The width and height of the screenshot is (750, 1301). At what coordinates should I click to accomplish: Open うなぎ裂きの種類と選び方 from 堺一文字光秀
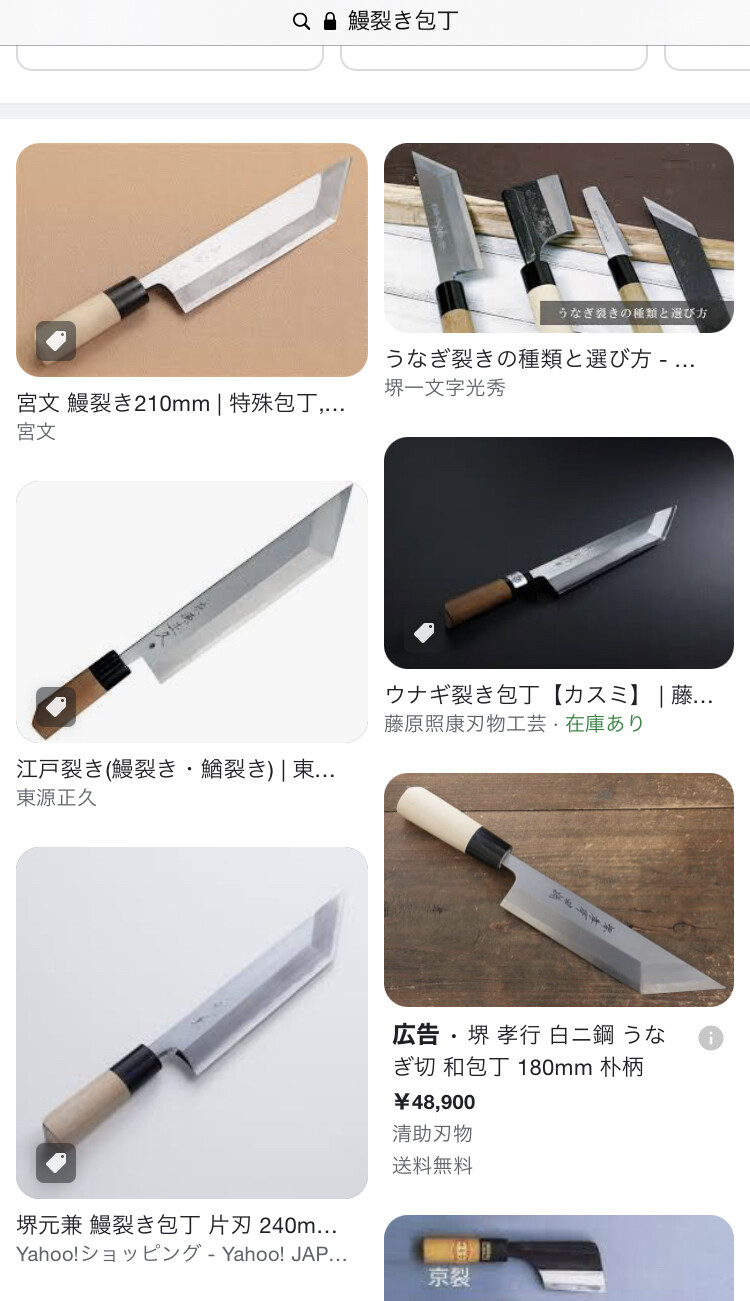click(558, 238)
